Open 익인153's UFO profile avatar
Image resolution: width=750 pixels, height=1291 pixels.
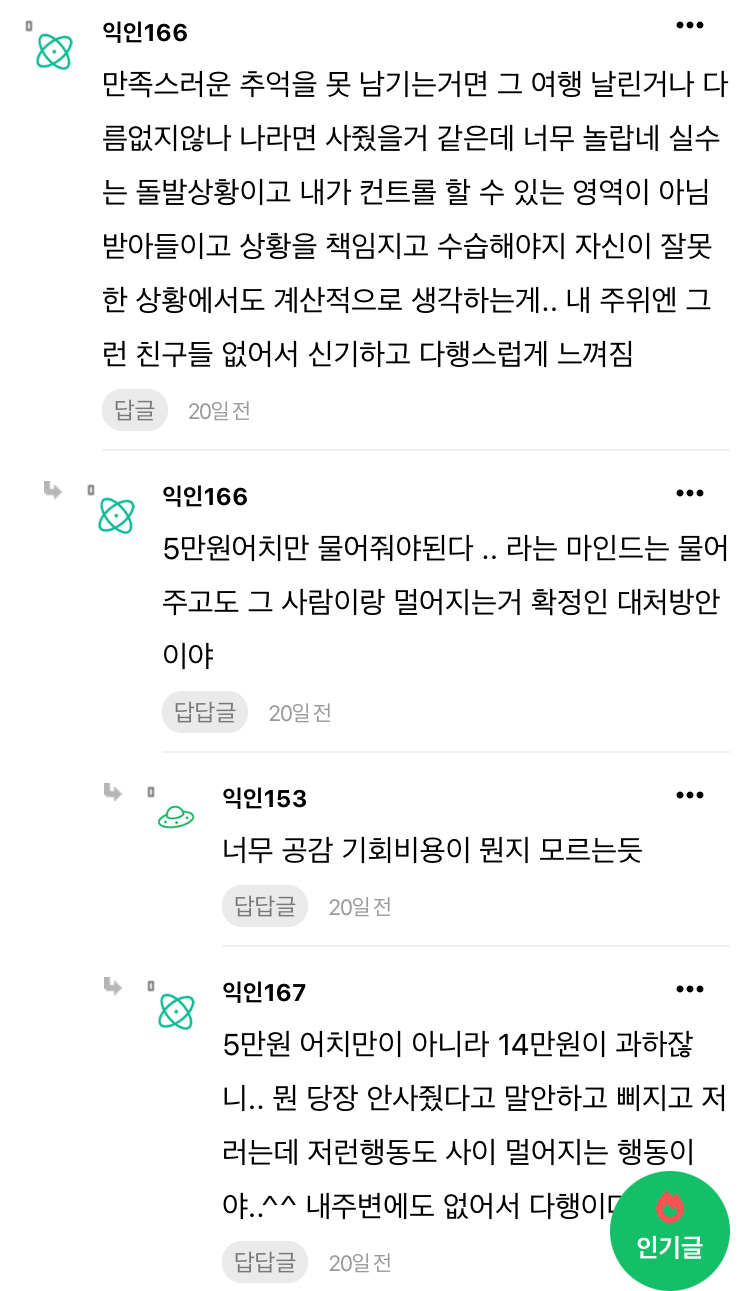(x=176, y=817)
